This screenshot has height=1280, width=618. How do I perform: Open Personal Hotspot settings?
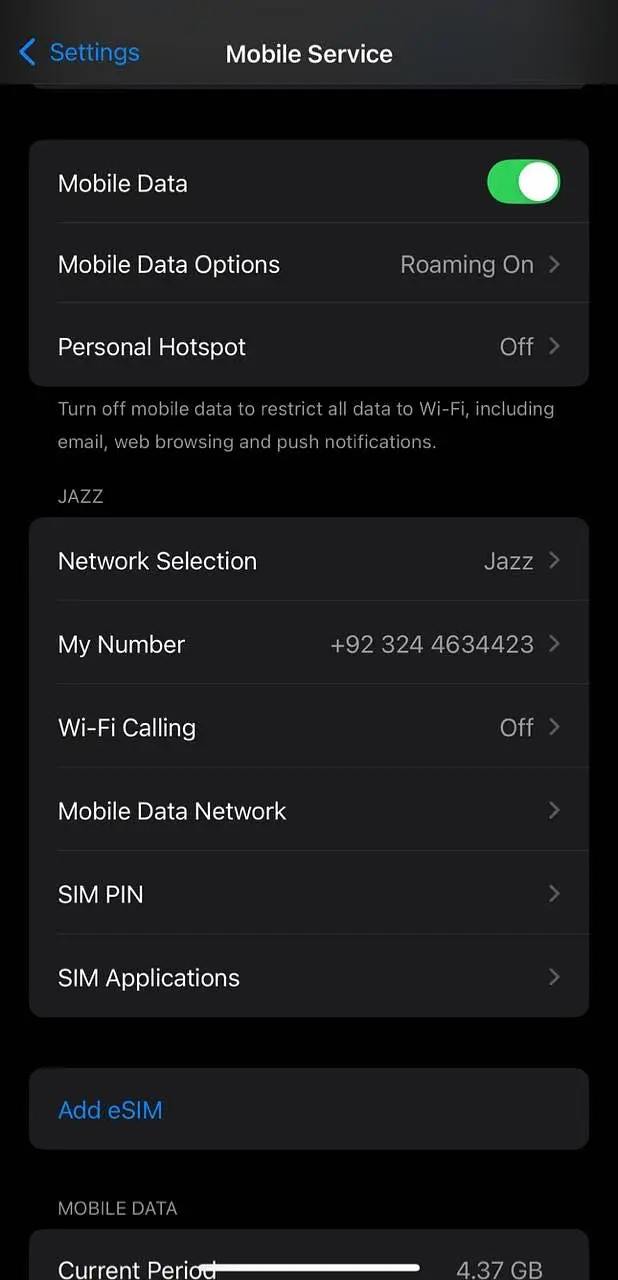[x=308, y=347]
